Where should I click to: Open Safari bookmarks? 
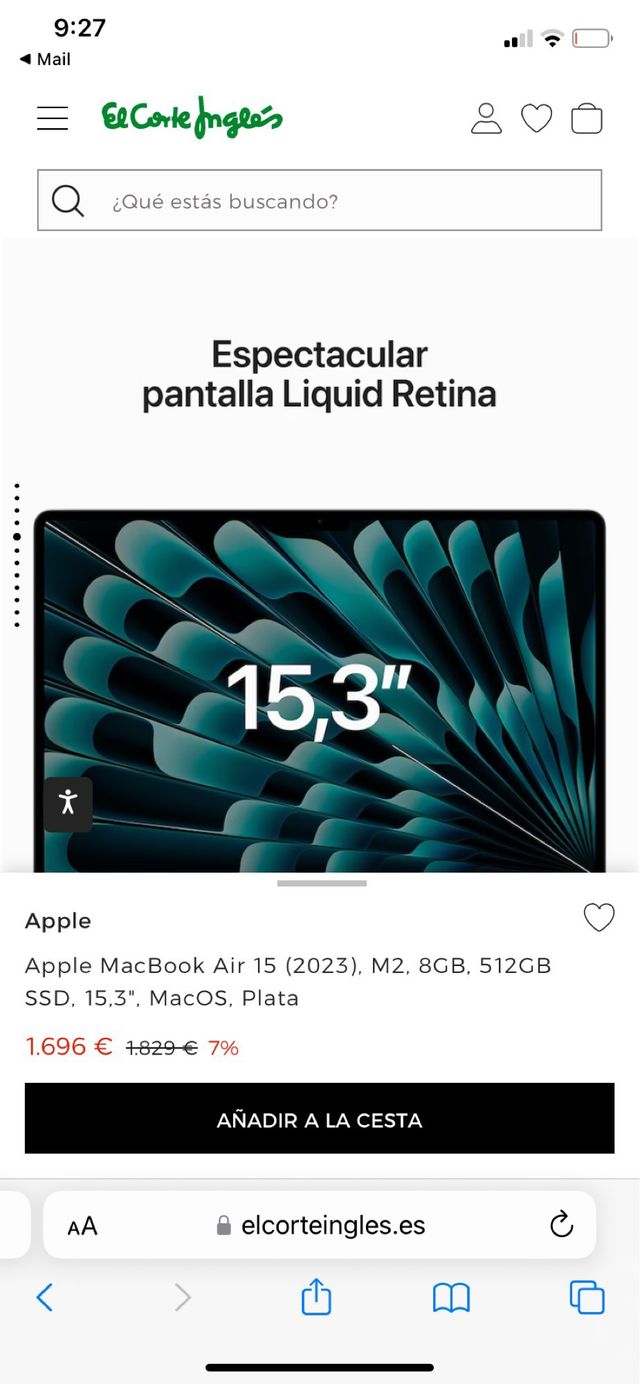[x=451, y=1298]
